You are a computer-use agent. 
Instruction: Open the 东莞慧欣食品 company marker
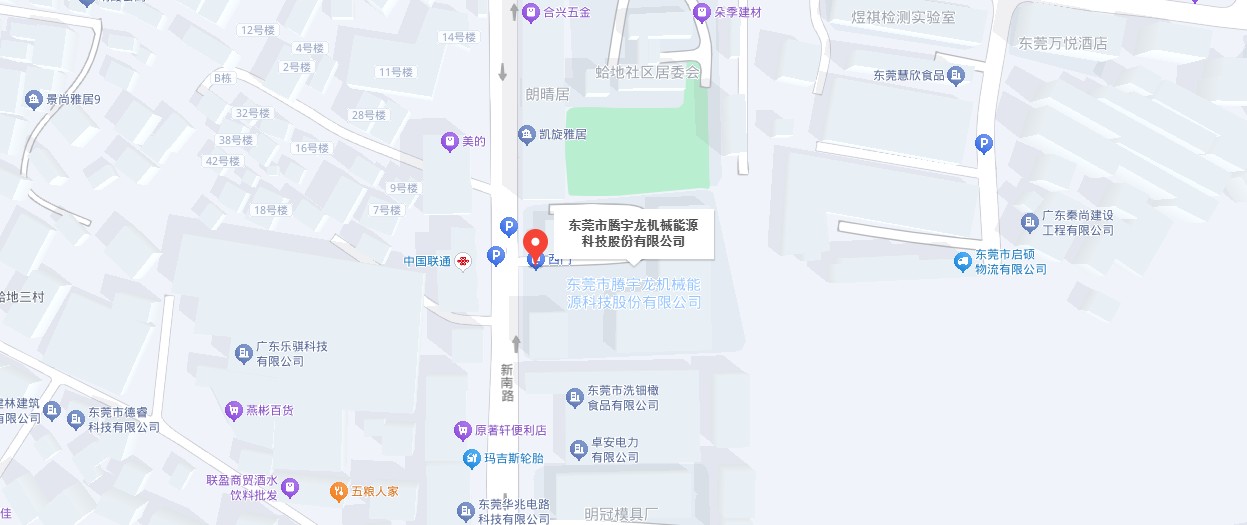pos(956,75)
